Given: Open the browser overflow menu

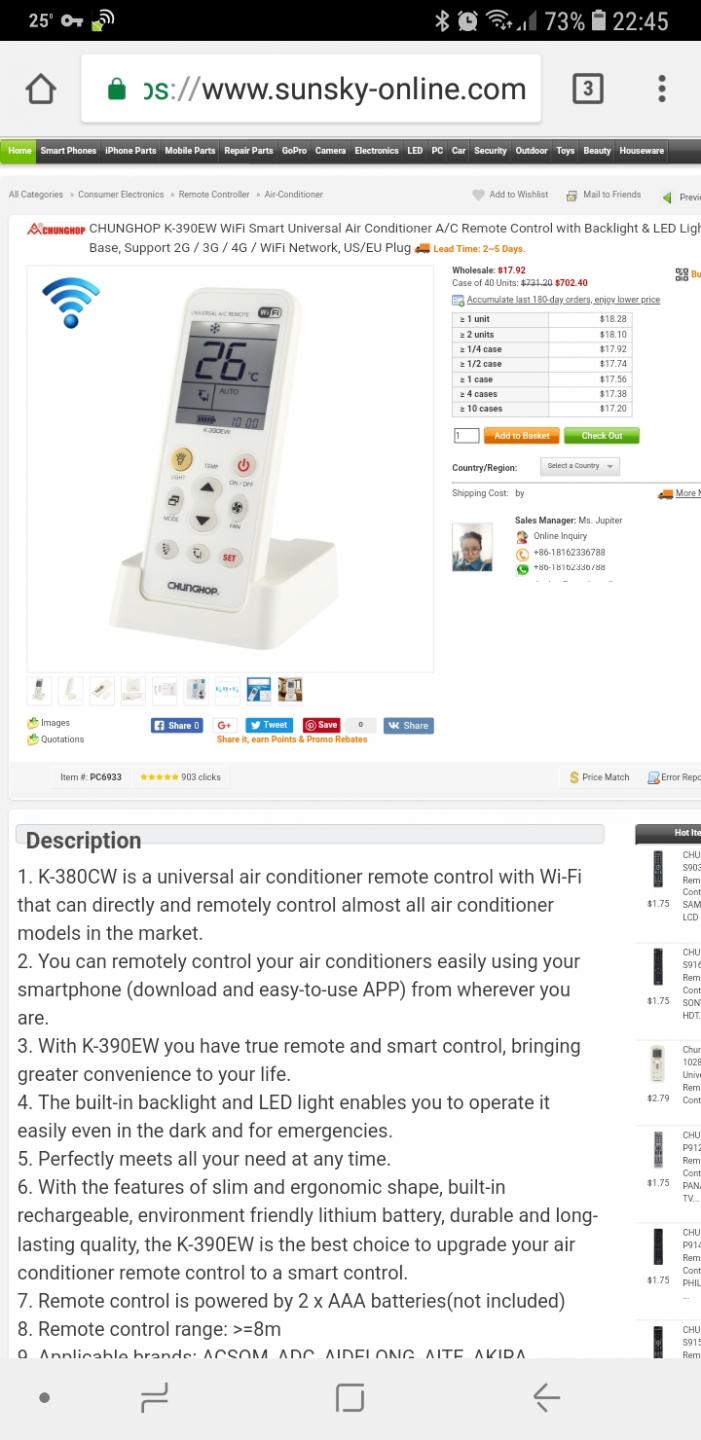Looking at the screenshot, I should point(661,89).
